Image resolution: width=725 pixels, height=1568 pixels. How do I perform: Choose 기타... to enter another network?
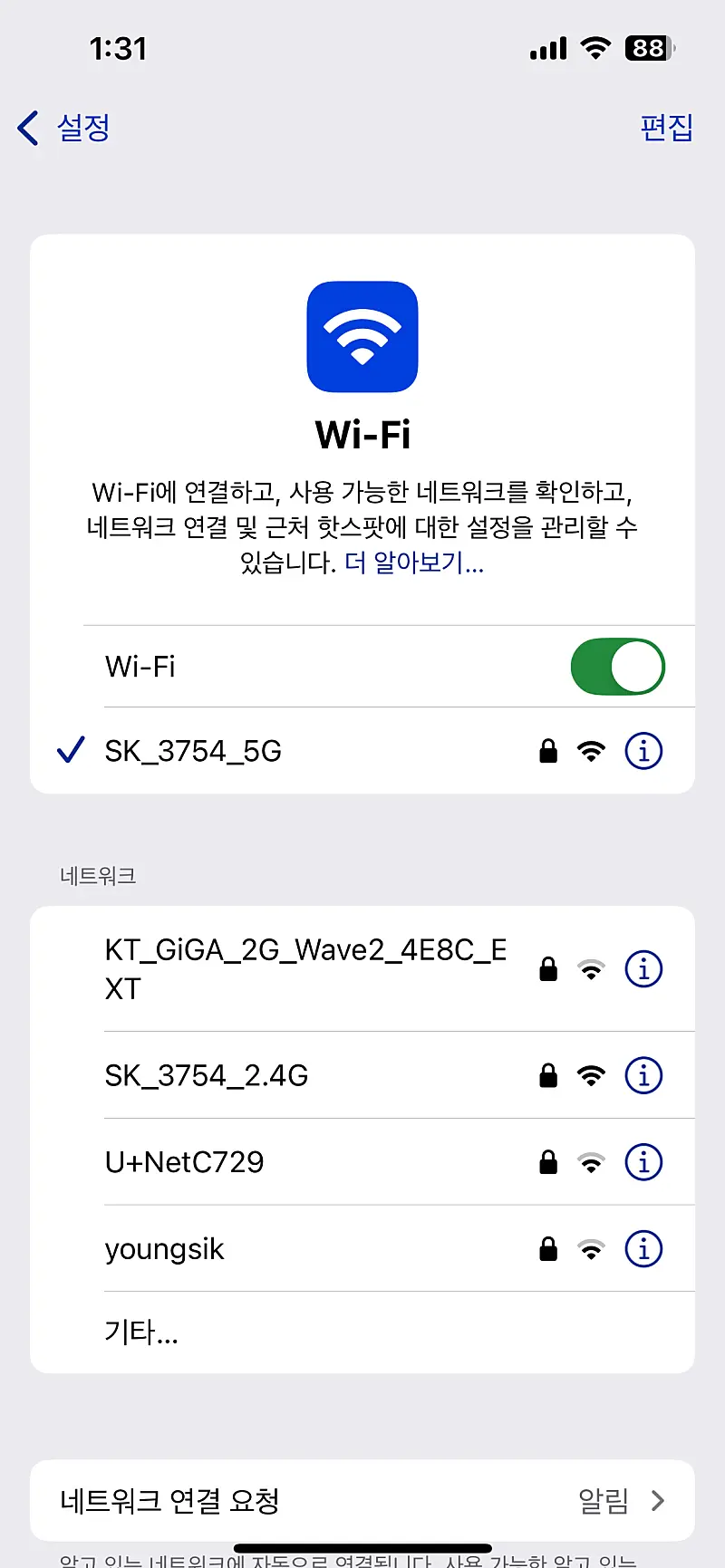[x=142, y=1332]
